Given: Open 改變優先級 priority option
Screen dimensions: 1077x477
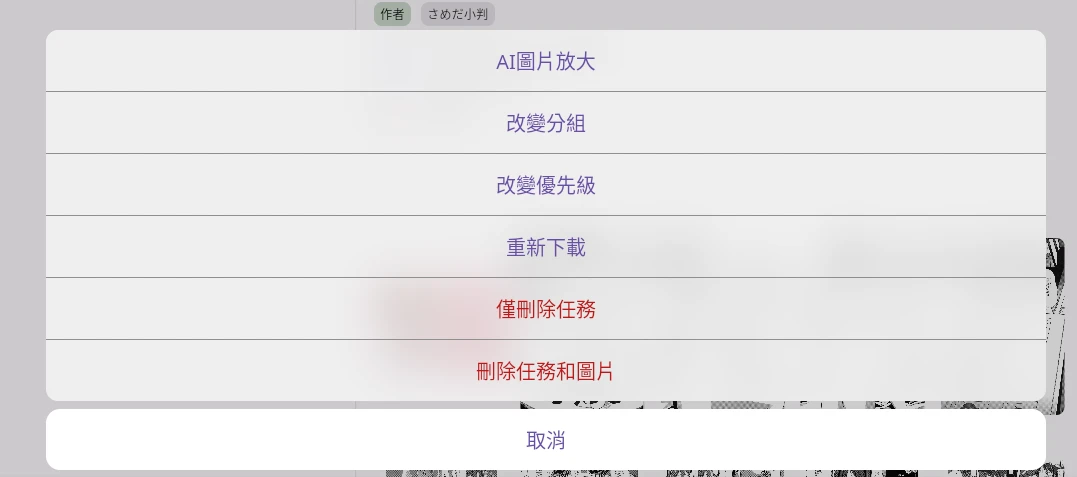Looking at the screenshot, I should click(x=545, y=186).
